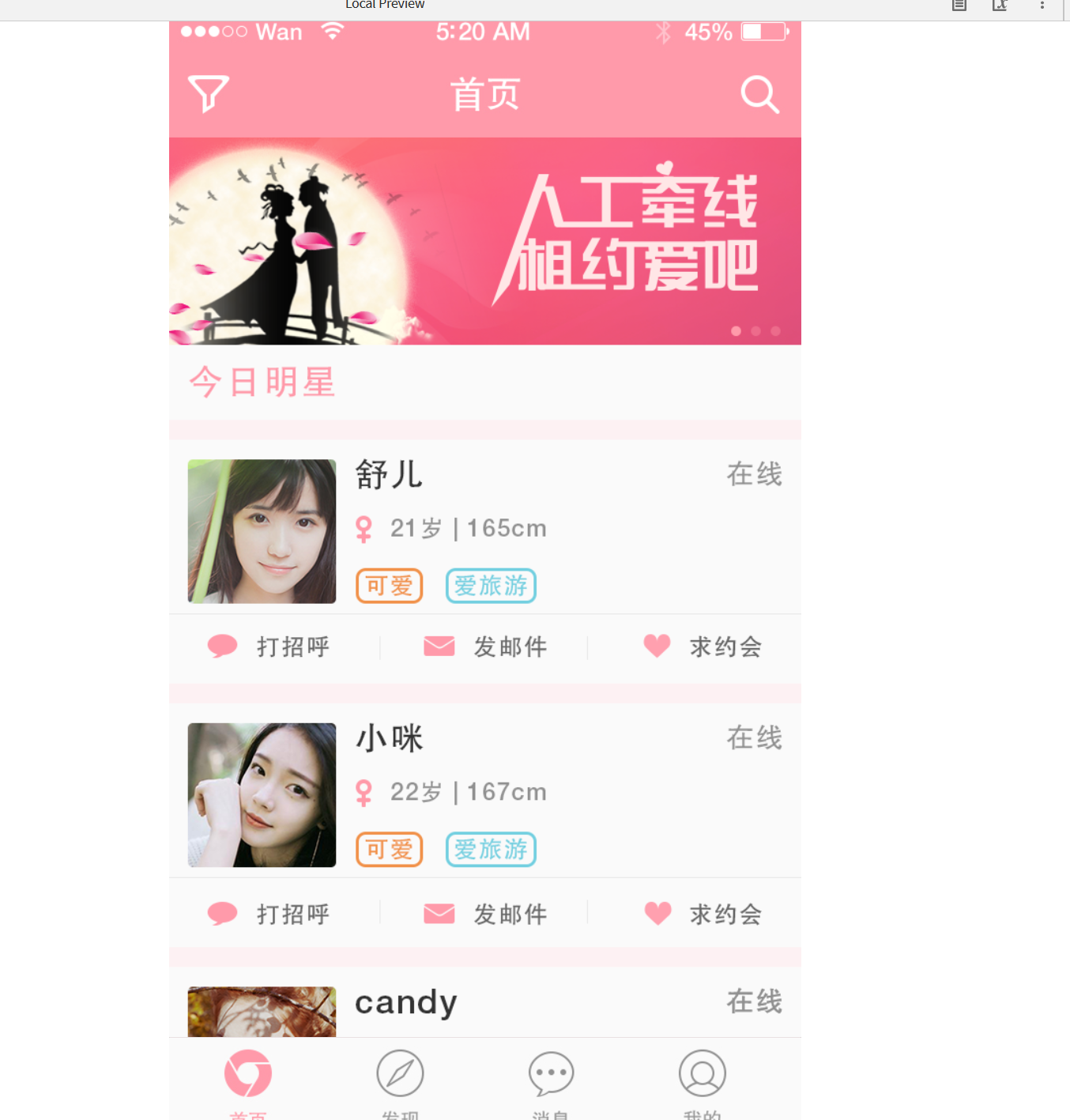This screenshot has width=1070, height=1120.
Task: Request a date (求约会) with 小咪
Action: (x=702, y=914)
